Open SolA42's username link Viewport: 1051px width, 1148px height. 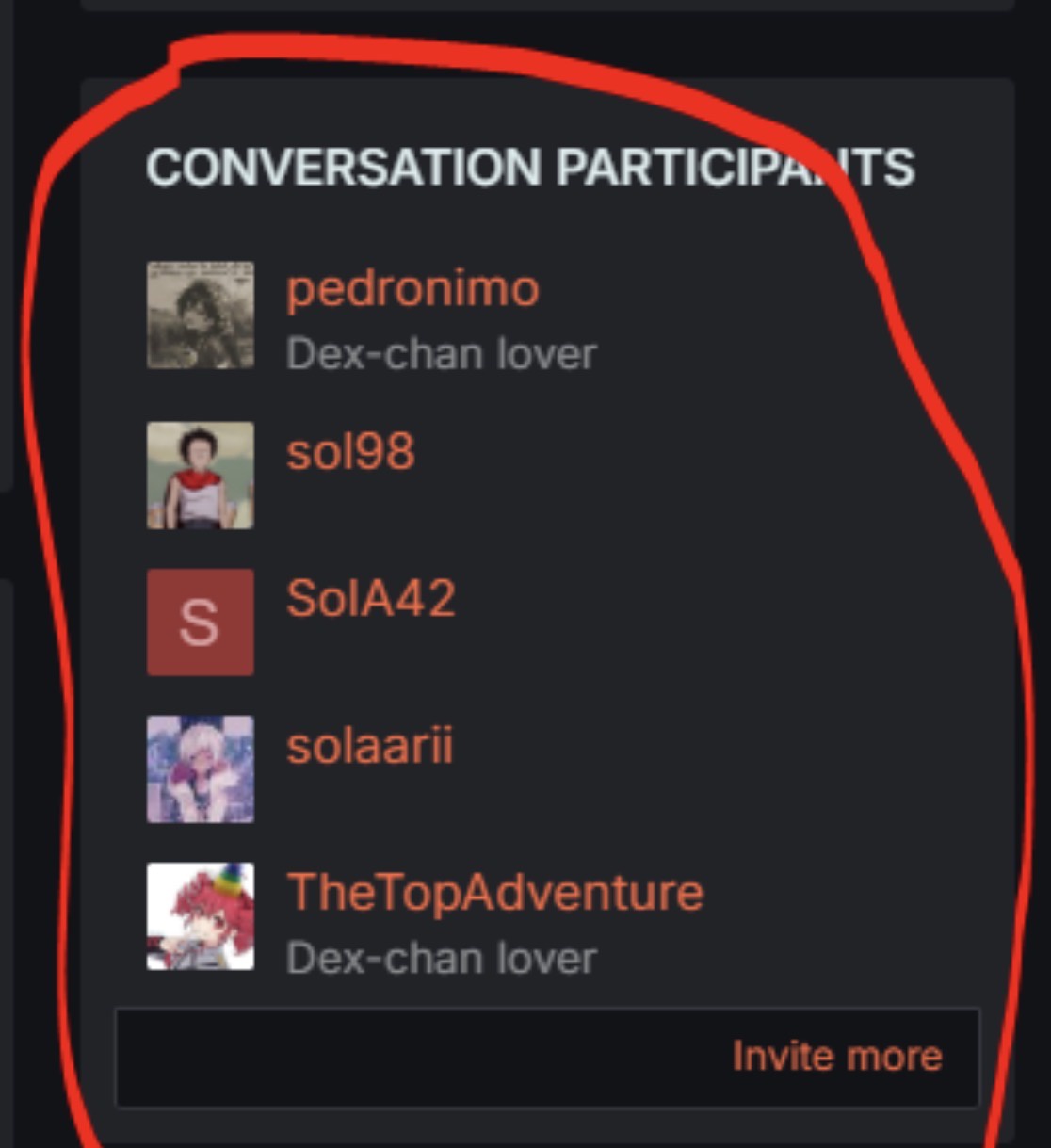371,599
